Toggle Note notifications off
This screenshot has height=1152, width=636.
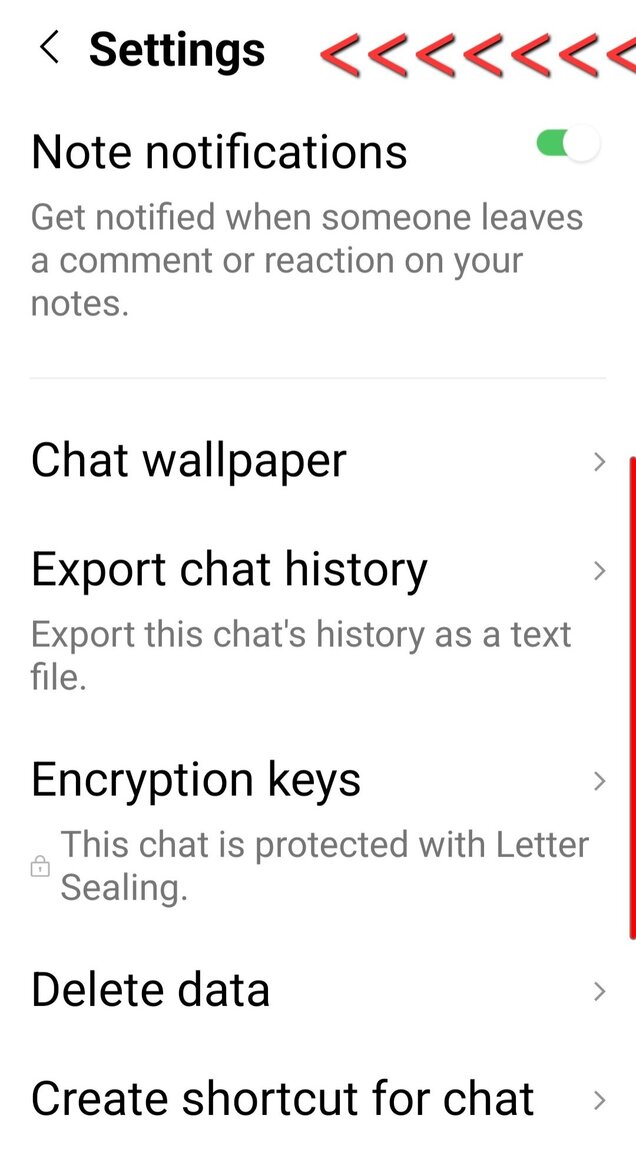pos(568,144)
